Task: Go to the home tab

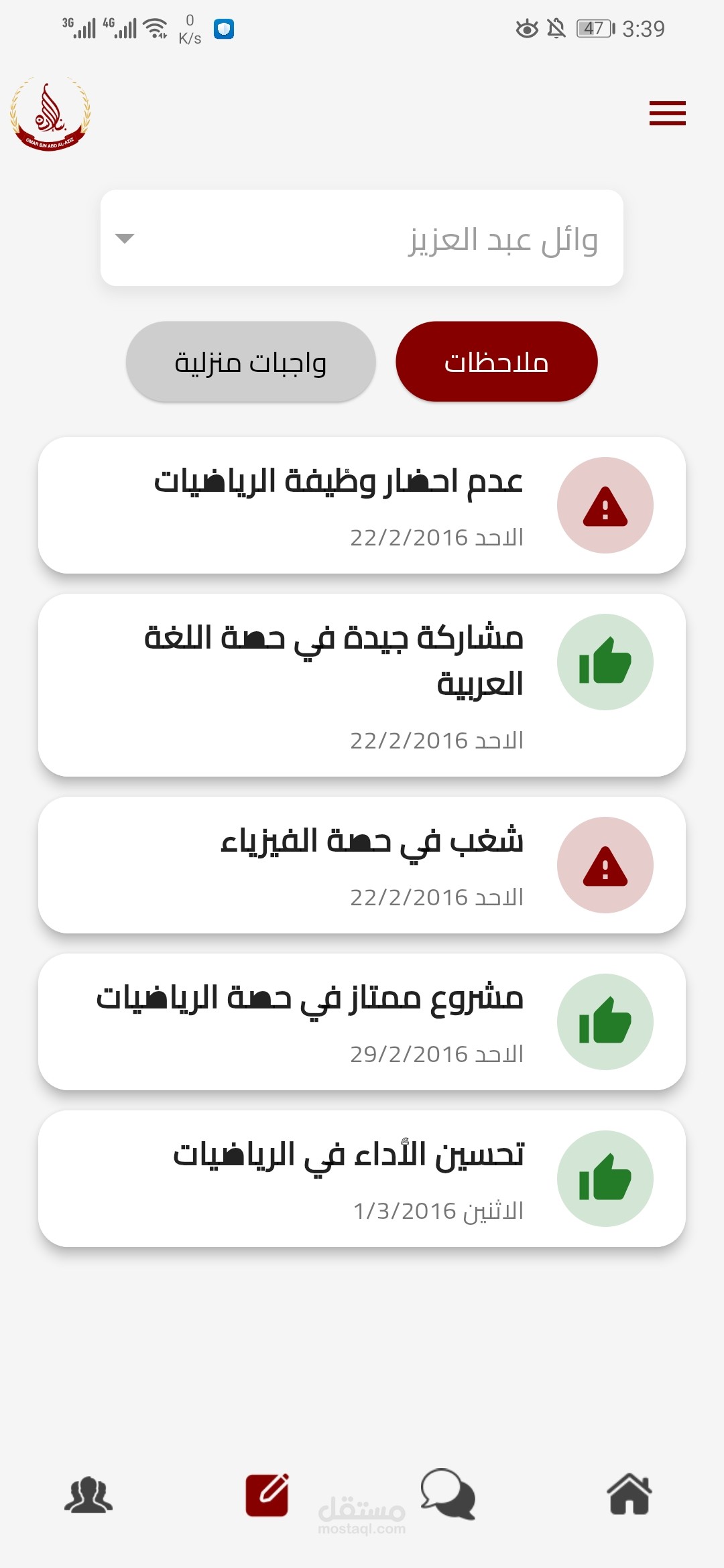Action: (629, 1494)
